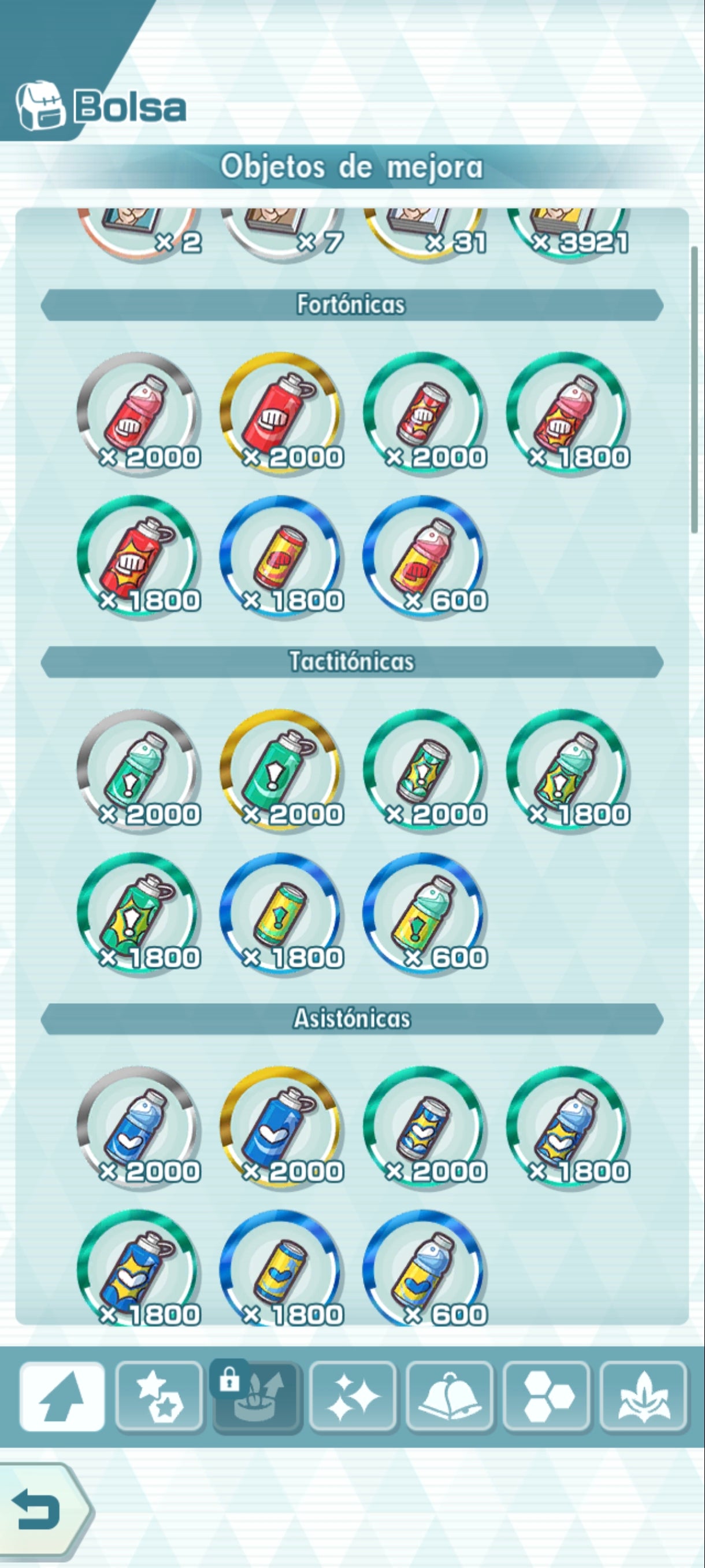Select the silver-ring Fortónicas bottle x2000

coord(139,414)
